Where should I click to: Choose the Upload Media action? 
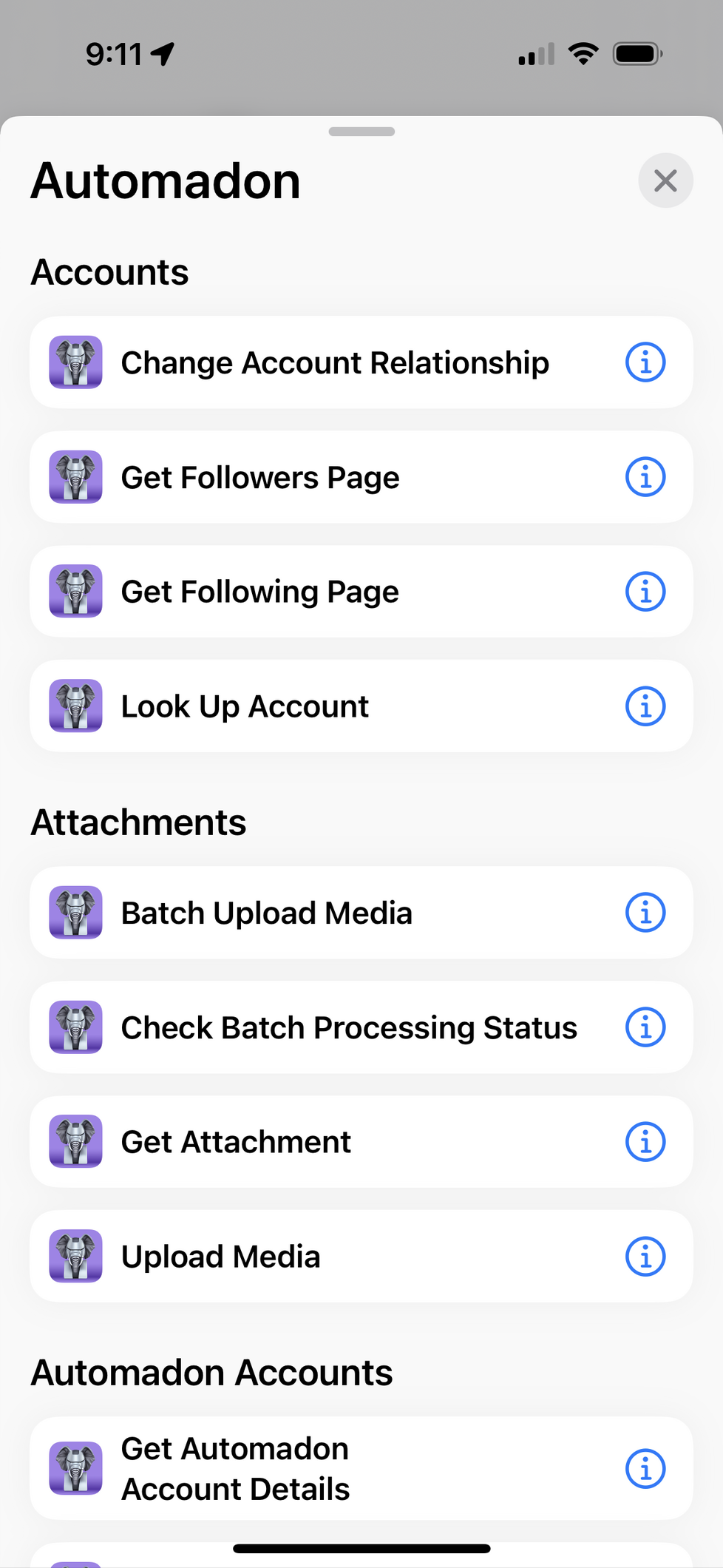pos(220,1257)
